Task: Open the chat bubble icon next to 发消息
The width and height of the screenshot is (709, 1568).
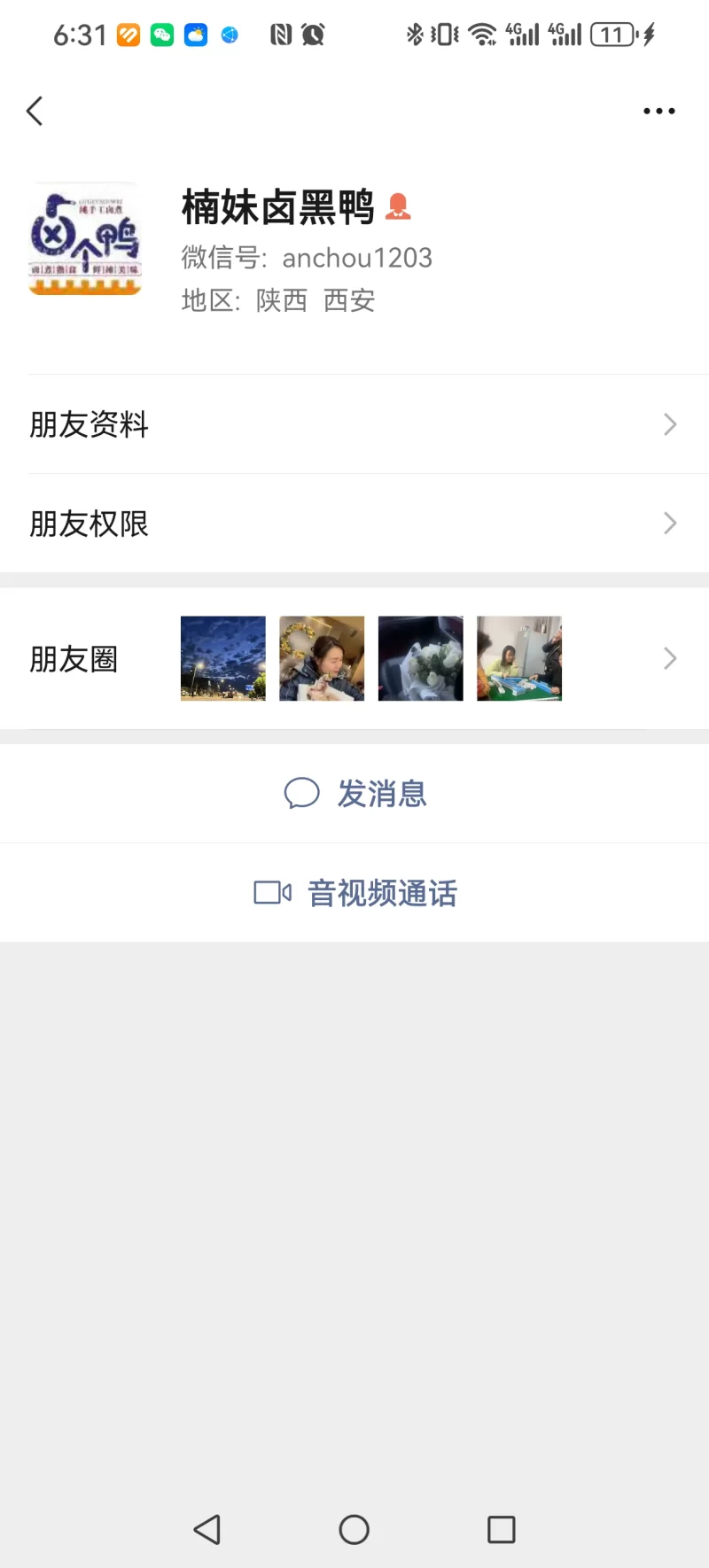Action: coord(302,794)
